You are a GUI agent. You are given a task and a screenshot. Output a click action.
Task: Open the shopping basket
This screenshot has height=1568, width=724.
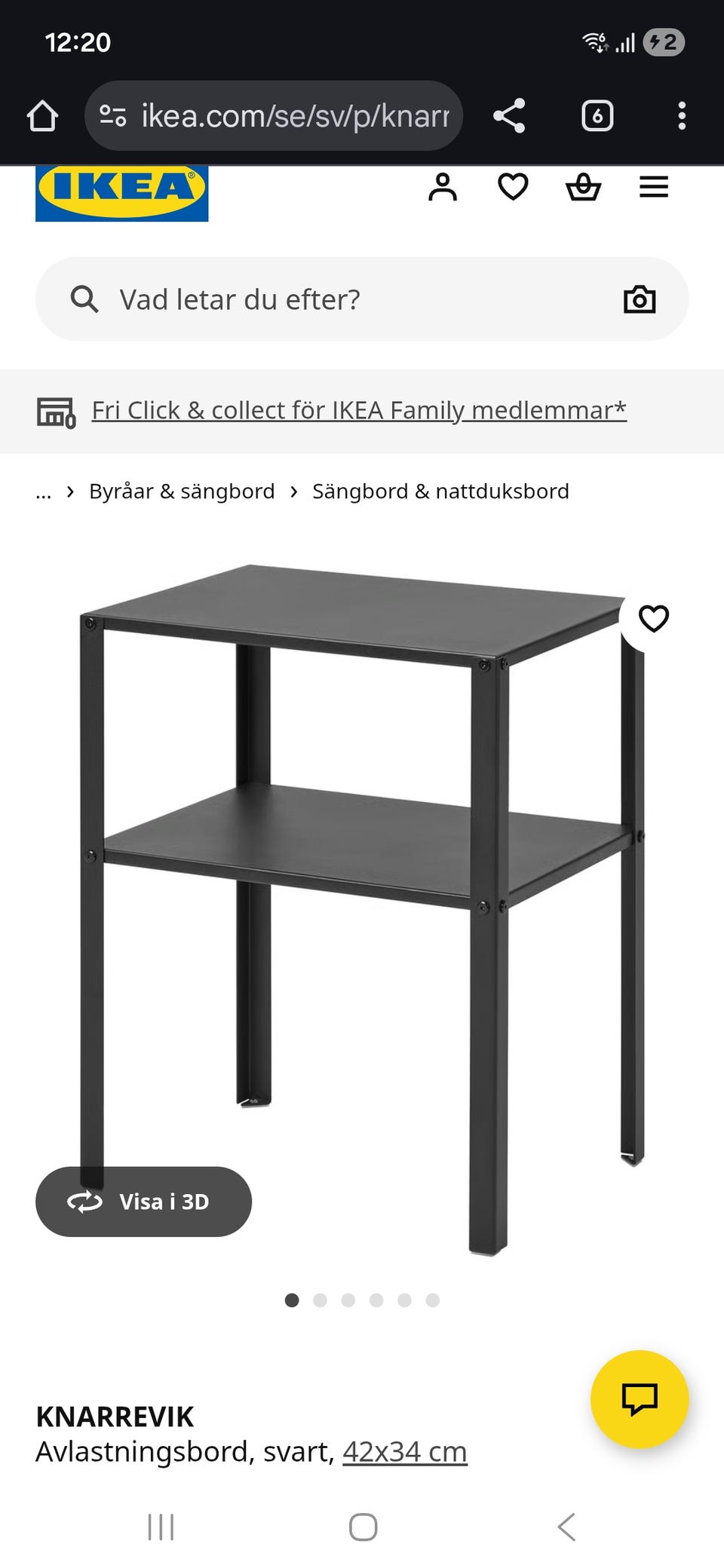tap(583, 187)
